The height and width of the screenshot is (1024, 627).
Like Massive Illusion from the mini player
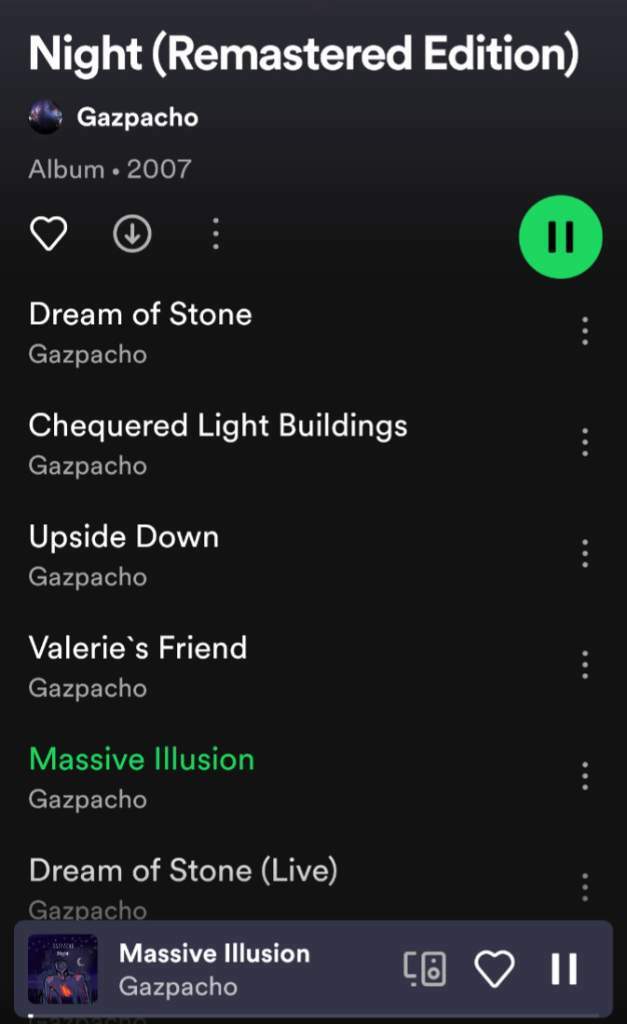click(493, 969)
